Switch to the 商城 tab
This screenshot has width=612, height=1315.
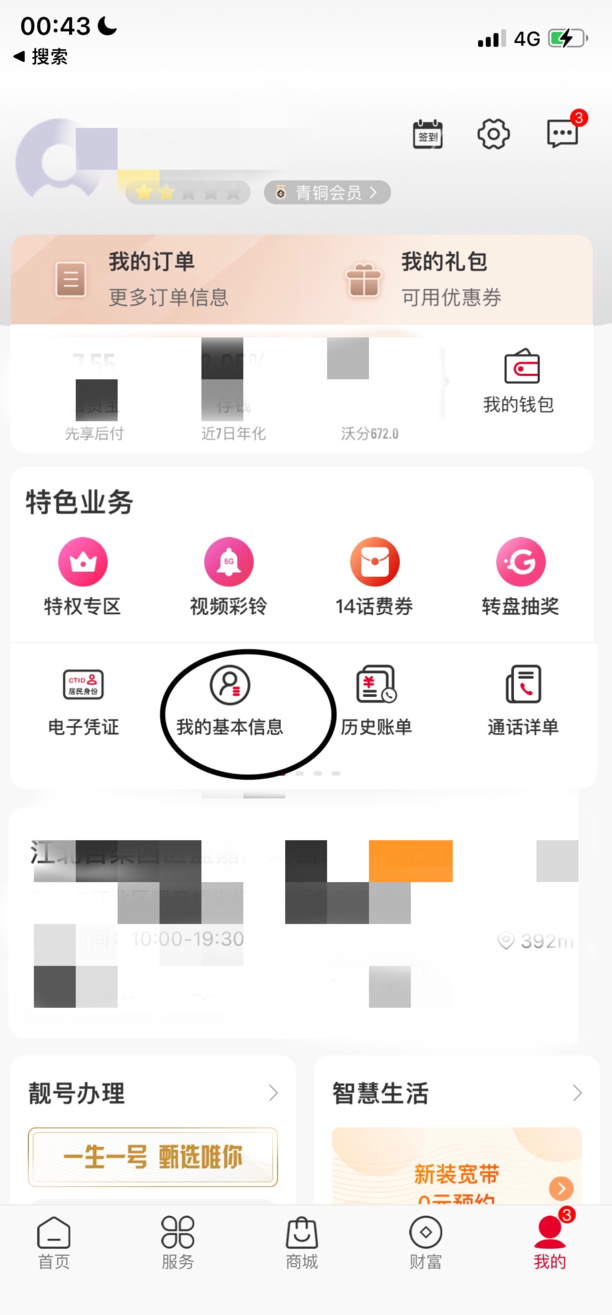tap(301, 1244)
